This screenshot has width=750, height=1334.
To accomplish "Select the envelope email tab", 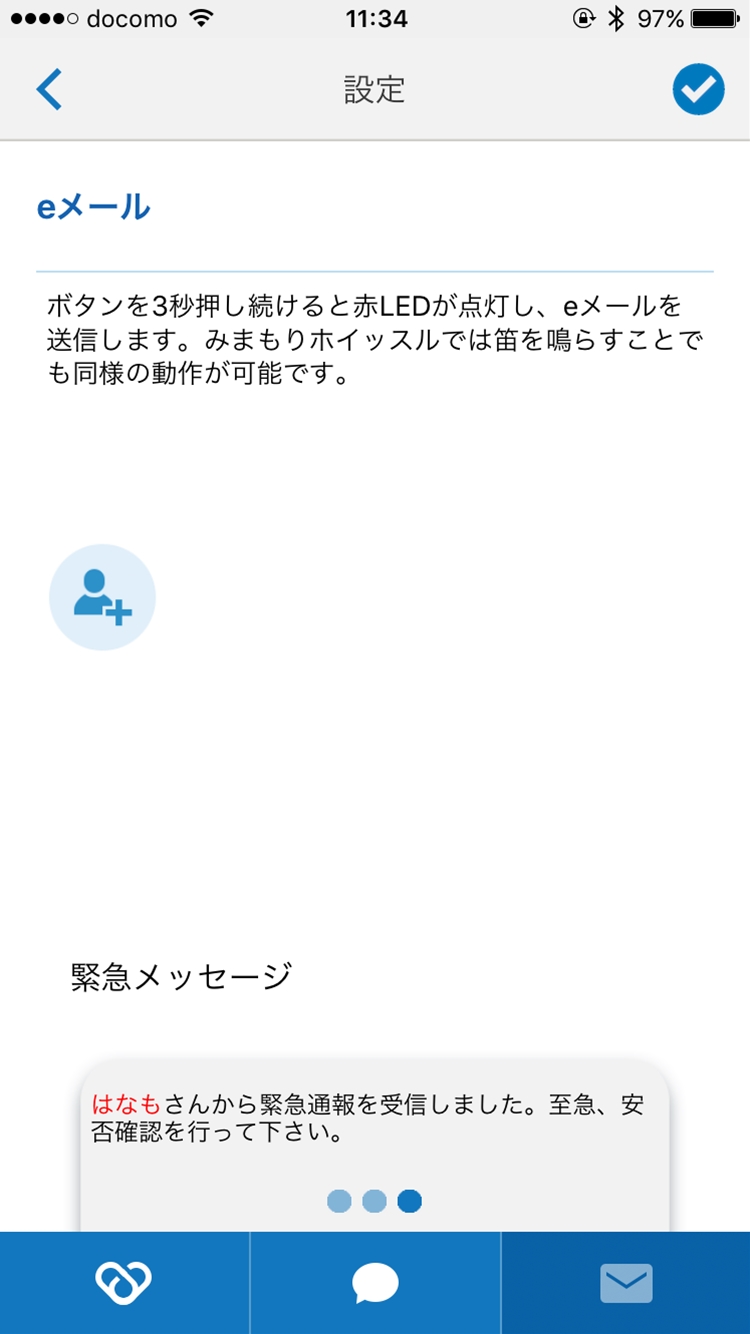I will [626, 1283].
